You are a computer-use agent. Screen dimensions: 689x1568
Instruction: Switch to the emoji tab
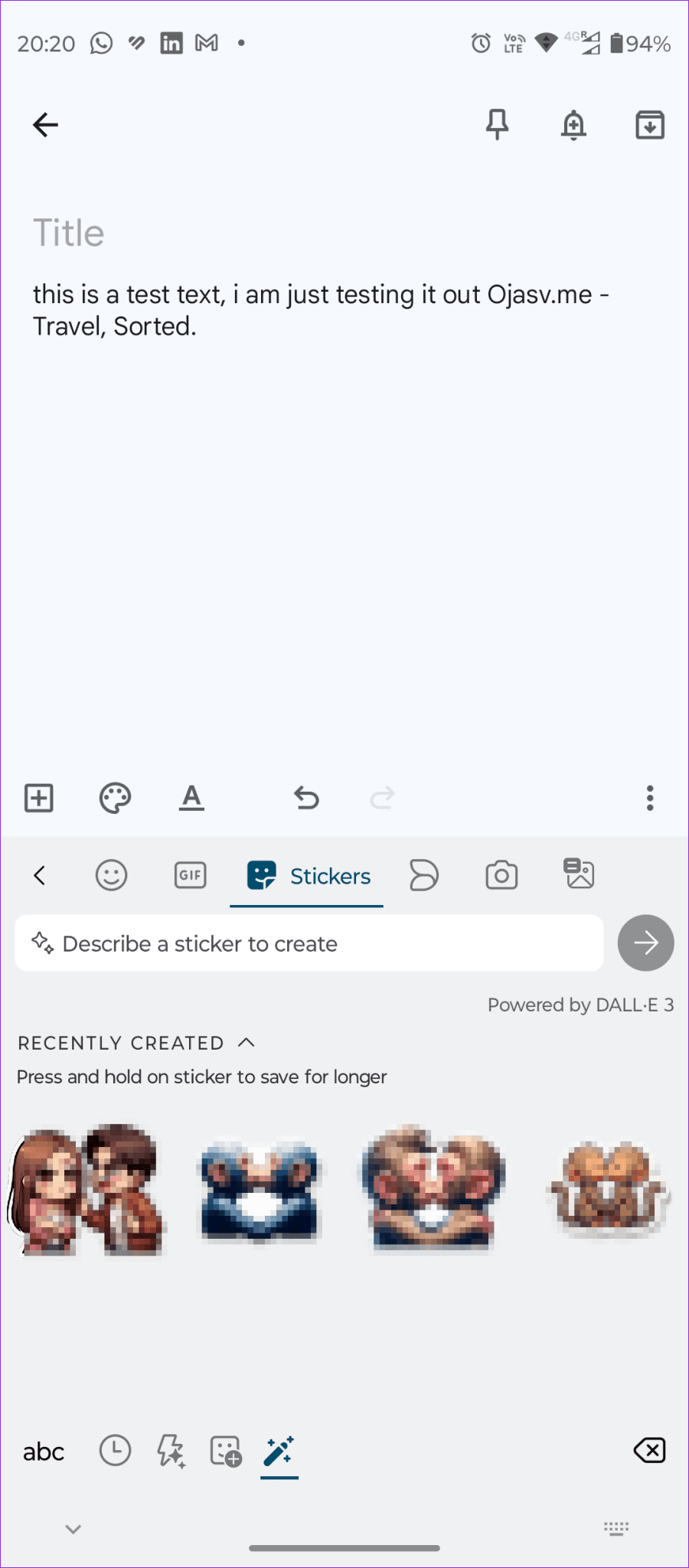[x=111, y=875]
